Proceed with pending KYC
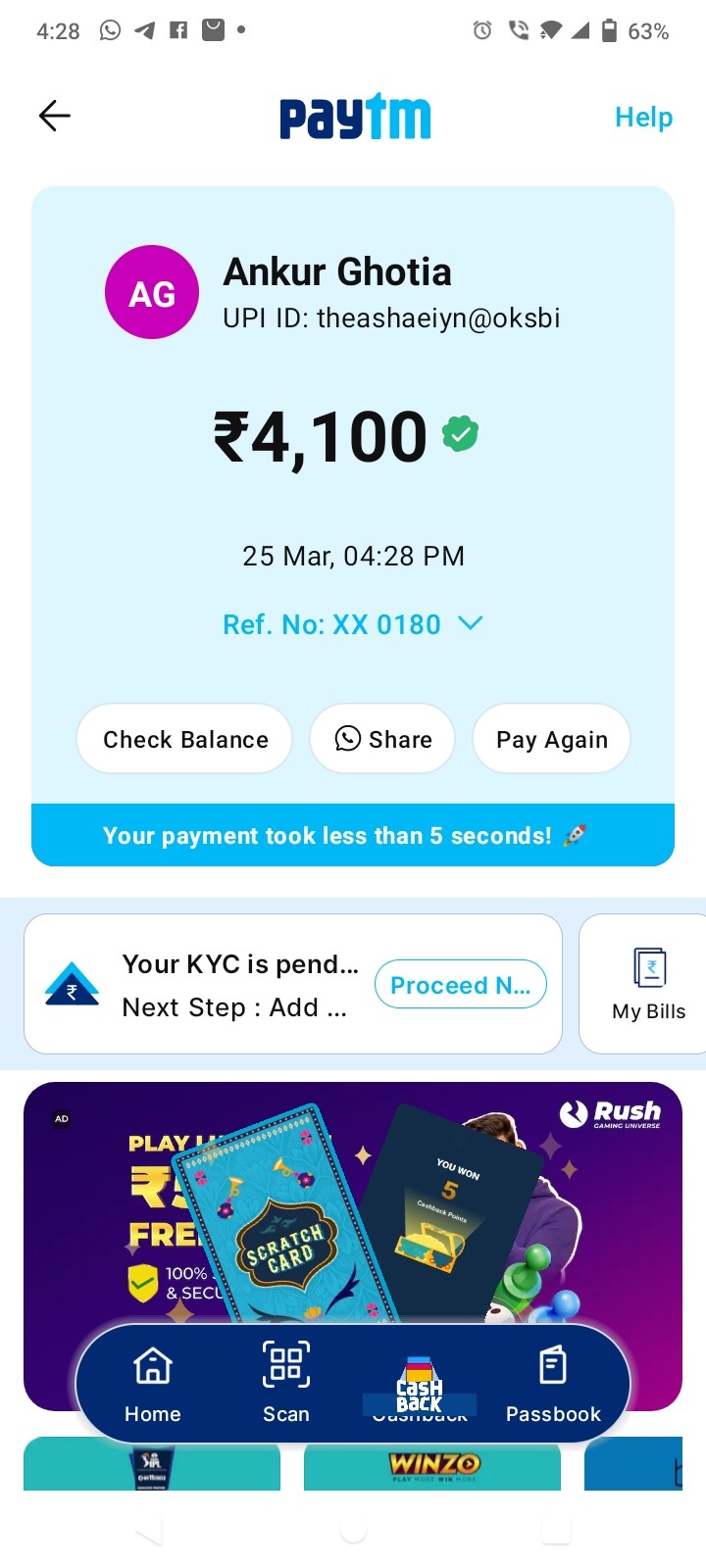Screen dimensions: 706x1568 (461, 985)
